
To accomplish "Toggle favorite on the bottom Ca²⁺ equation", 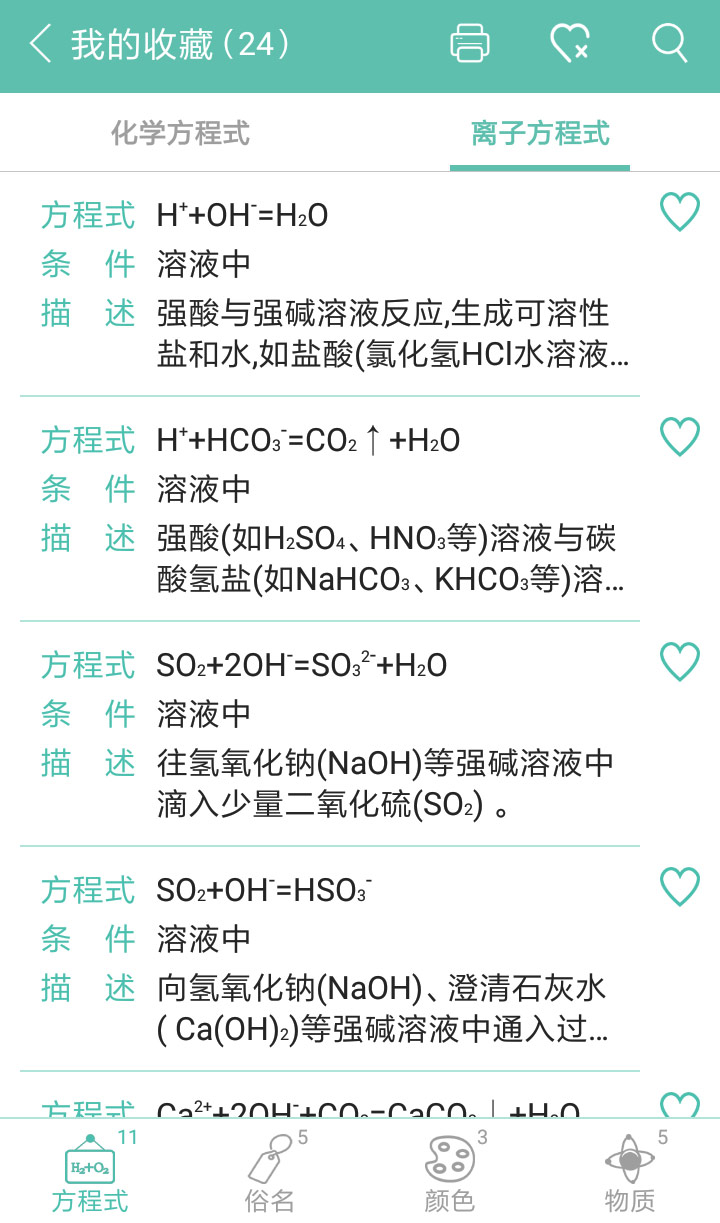I will (x=679, y=1103).
